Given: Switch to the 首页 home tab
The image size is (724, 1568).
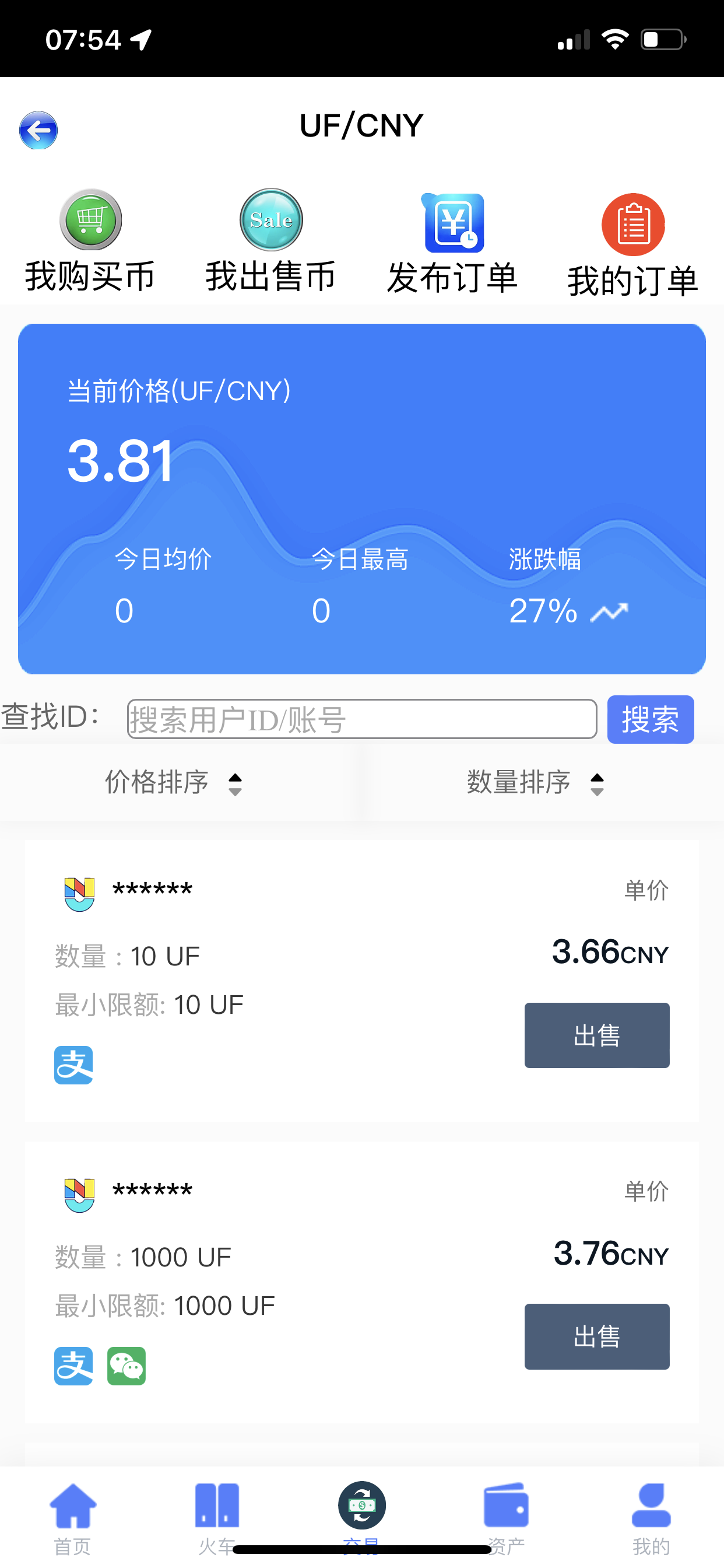Looking at the screenshot, I should [72, 1518].
